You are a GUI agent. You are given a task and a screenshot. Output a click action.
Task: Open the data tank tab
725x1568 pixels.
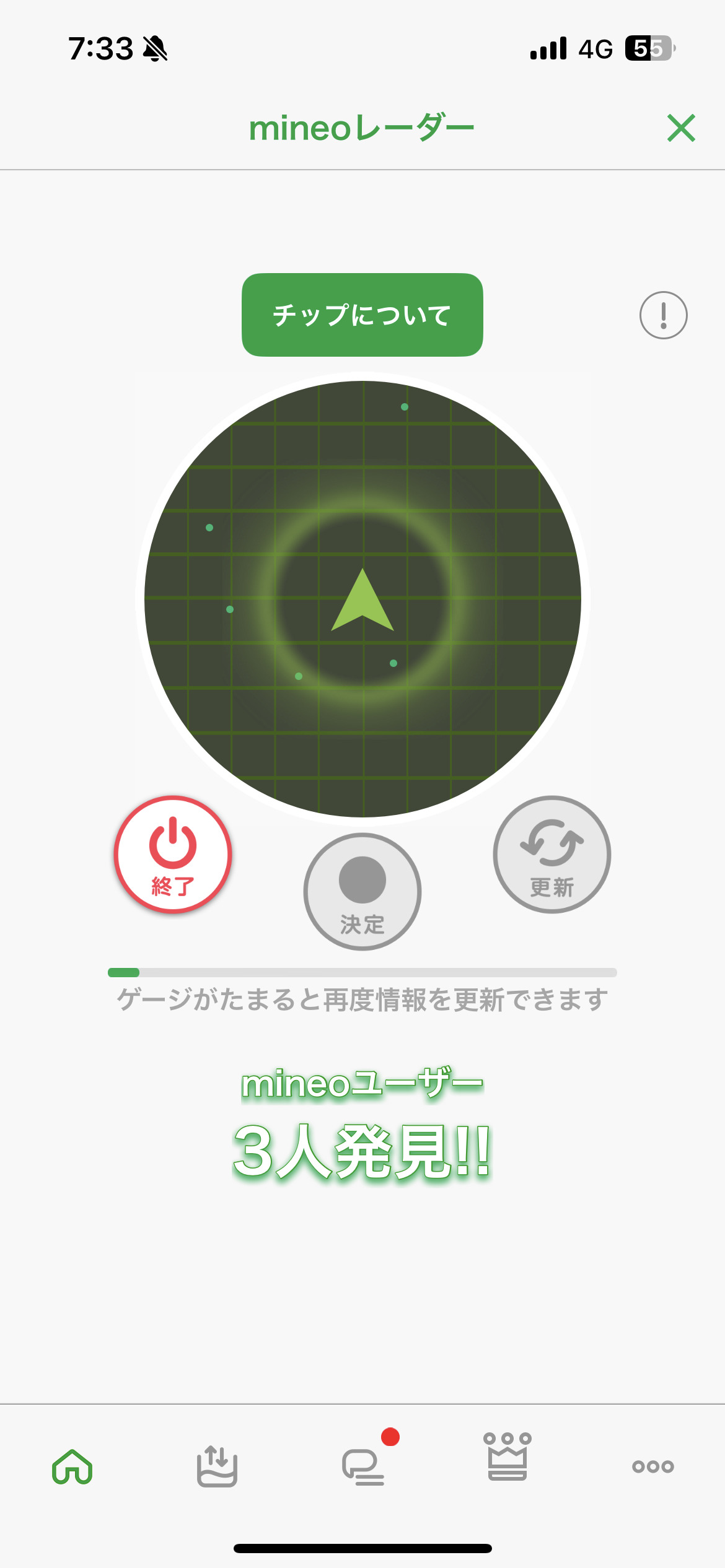click(x=217, y=1466)
